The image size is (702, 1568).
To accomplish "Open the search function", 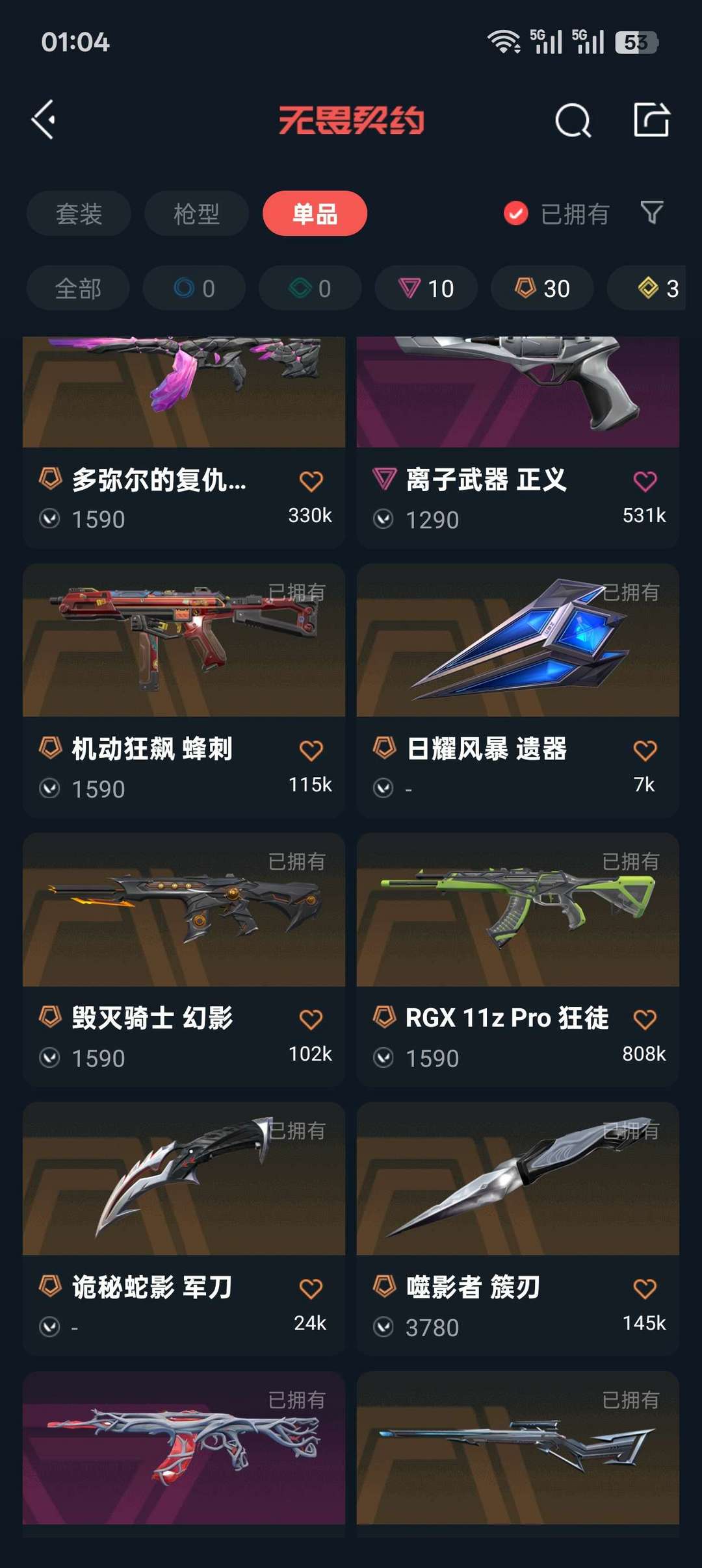I will (x=572, y=120).
